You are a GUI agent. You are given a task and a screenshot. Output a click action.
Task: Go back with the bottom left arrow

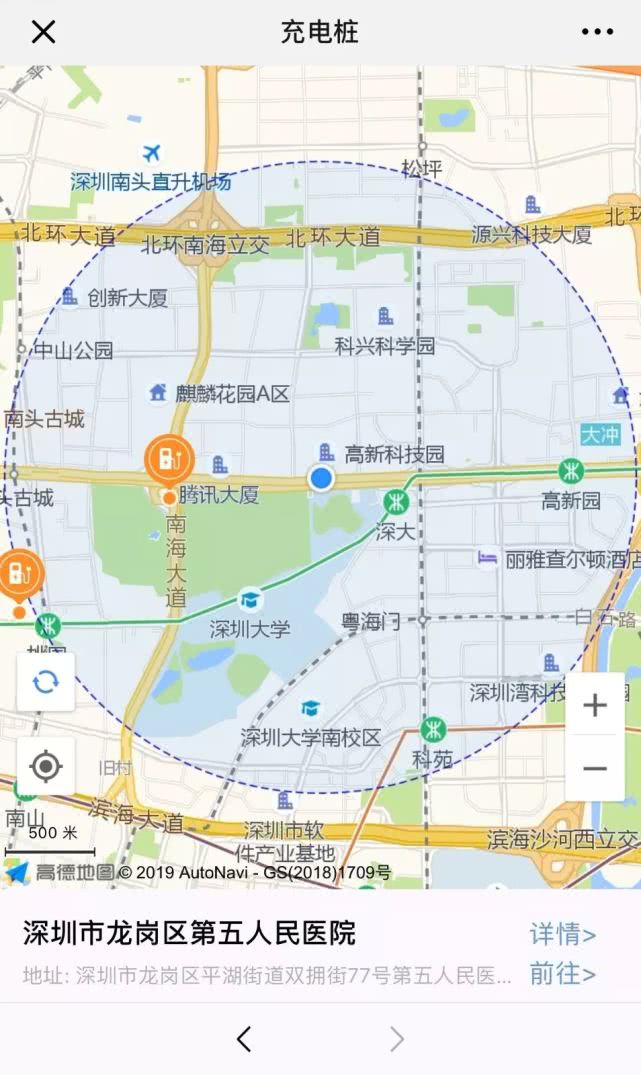244,1040
